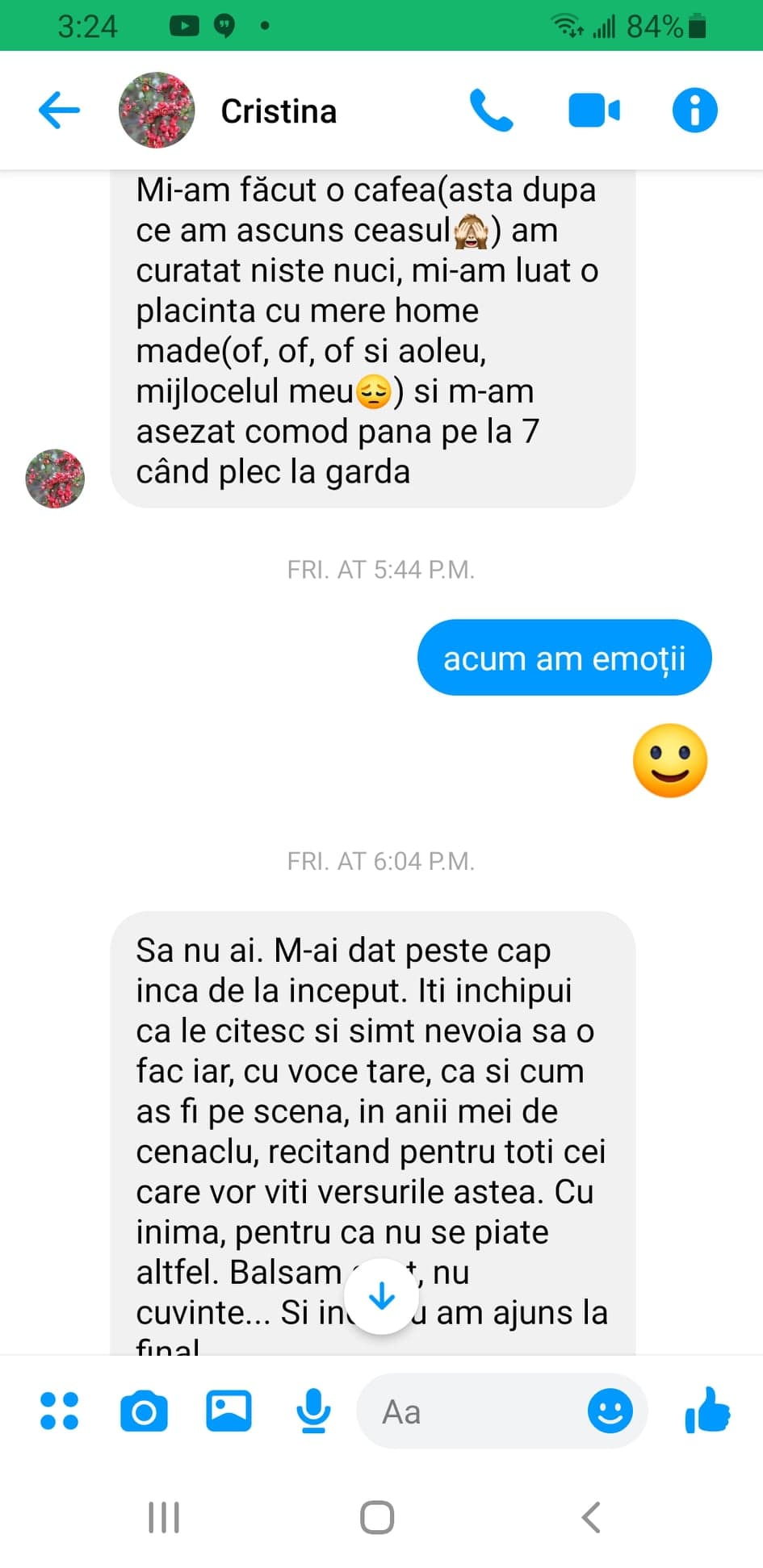This screenshot has width=763, height=1568.
Task: Go back to the chats list
Action: (x=59, y=110)
